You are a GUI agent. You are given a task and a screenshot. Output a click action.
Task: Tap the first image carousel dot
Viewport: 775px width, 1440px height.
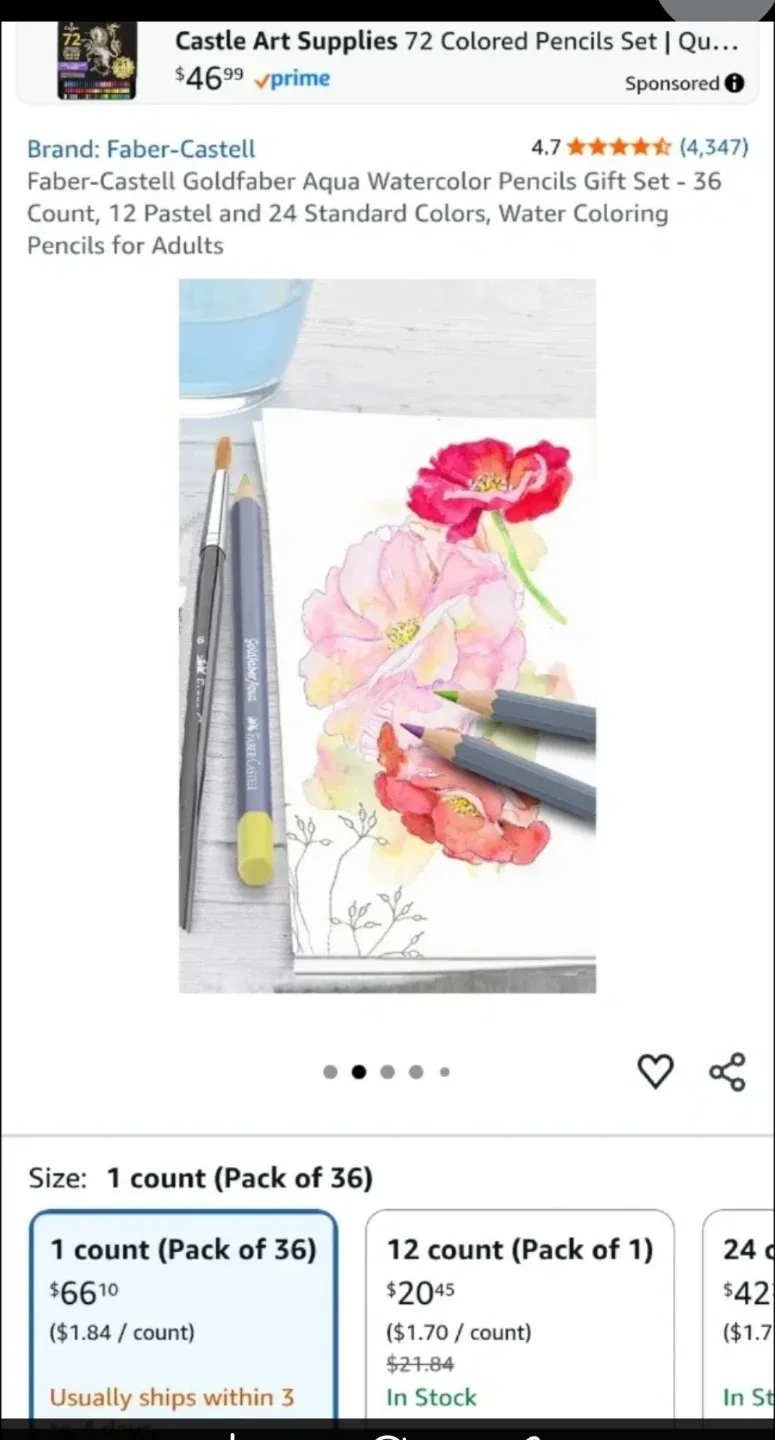(x=329, y=1071)
